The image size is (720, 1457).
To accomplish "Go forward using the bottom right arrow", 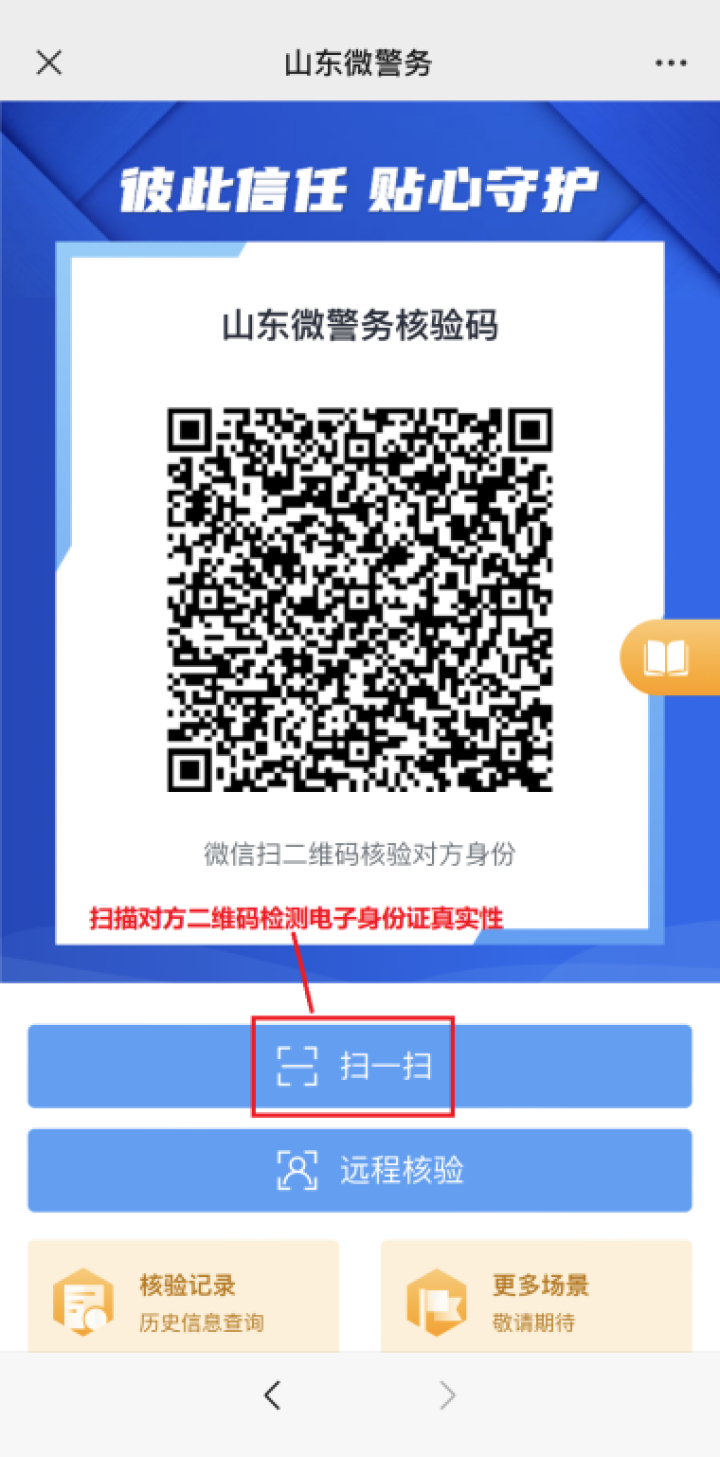I will click(x=447, y=1395).
